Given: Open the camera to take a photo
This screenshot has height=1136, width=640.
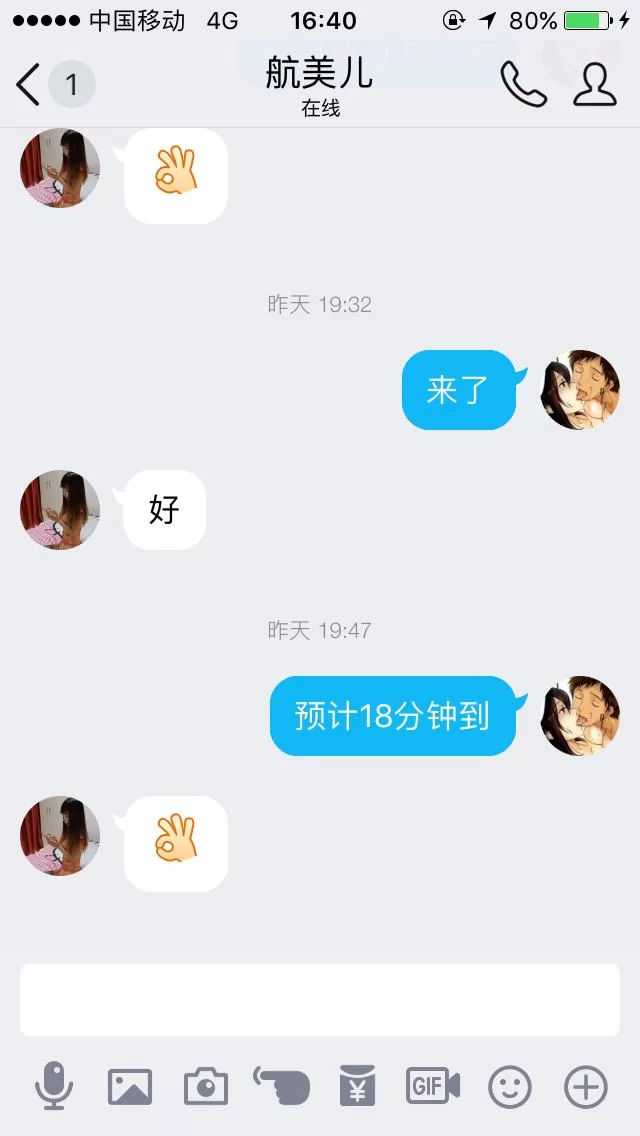Looking at the screenshot, I should tap(206, 1086).
